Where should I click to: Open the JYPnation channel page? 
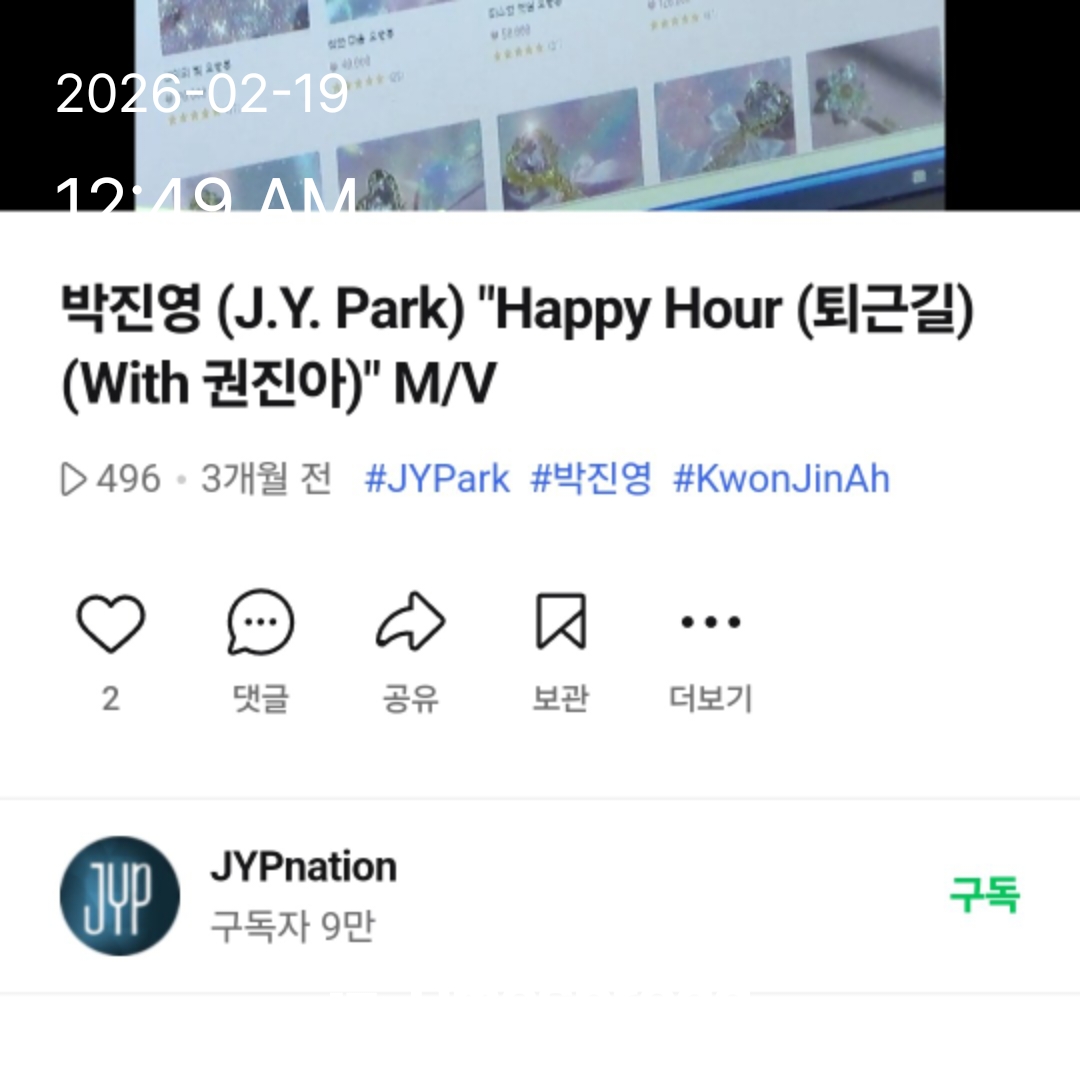[x=303, y=867]
